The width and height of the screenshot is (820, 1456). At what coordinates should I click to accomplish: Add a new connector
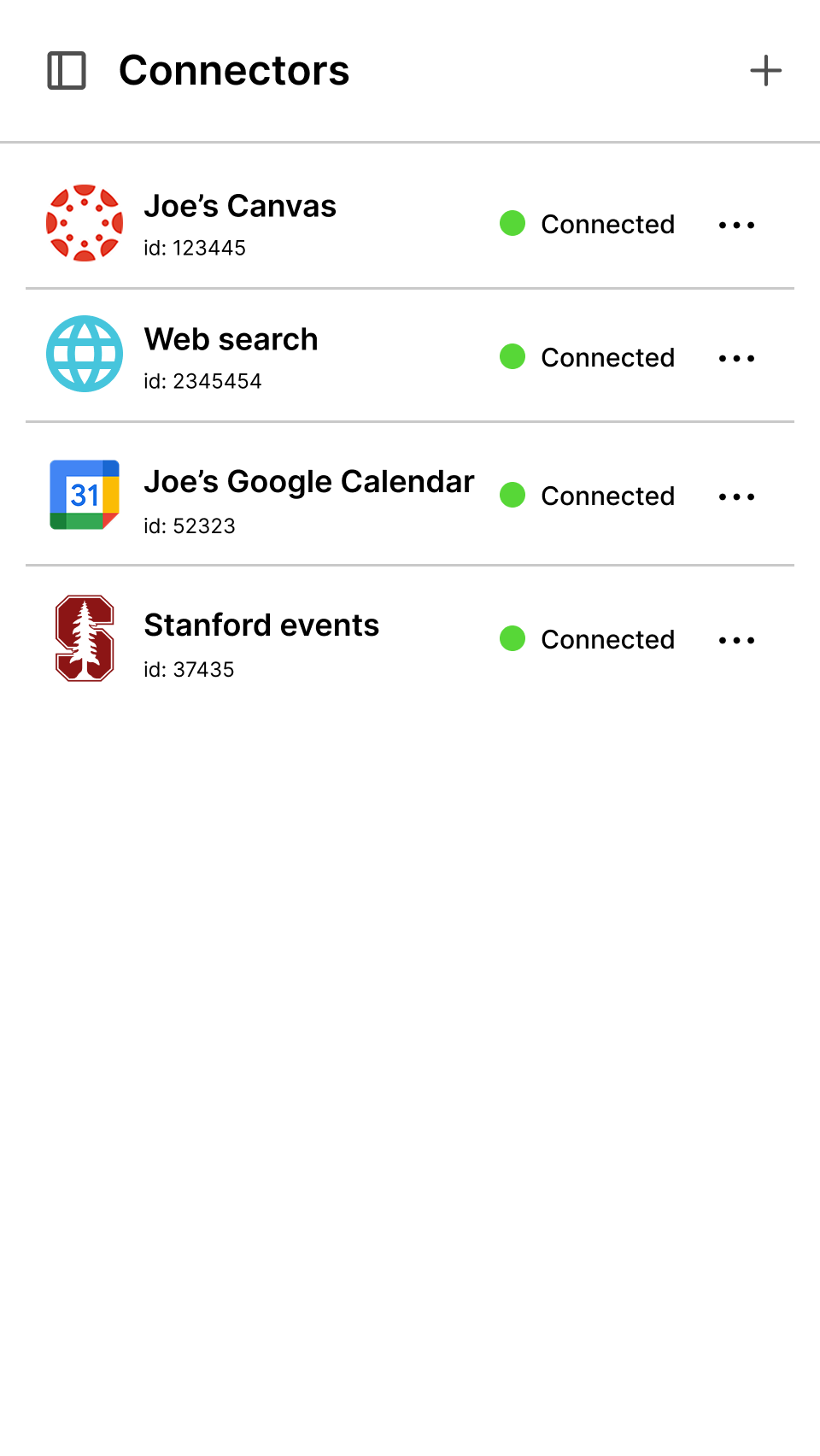point(765,71)
